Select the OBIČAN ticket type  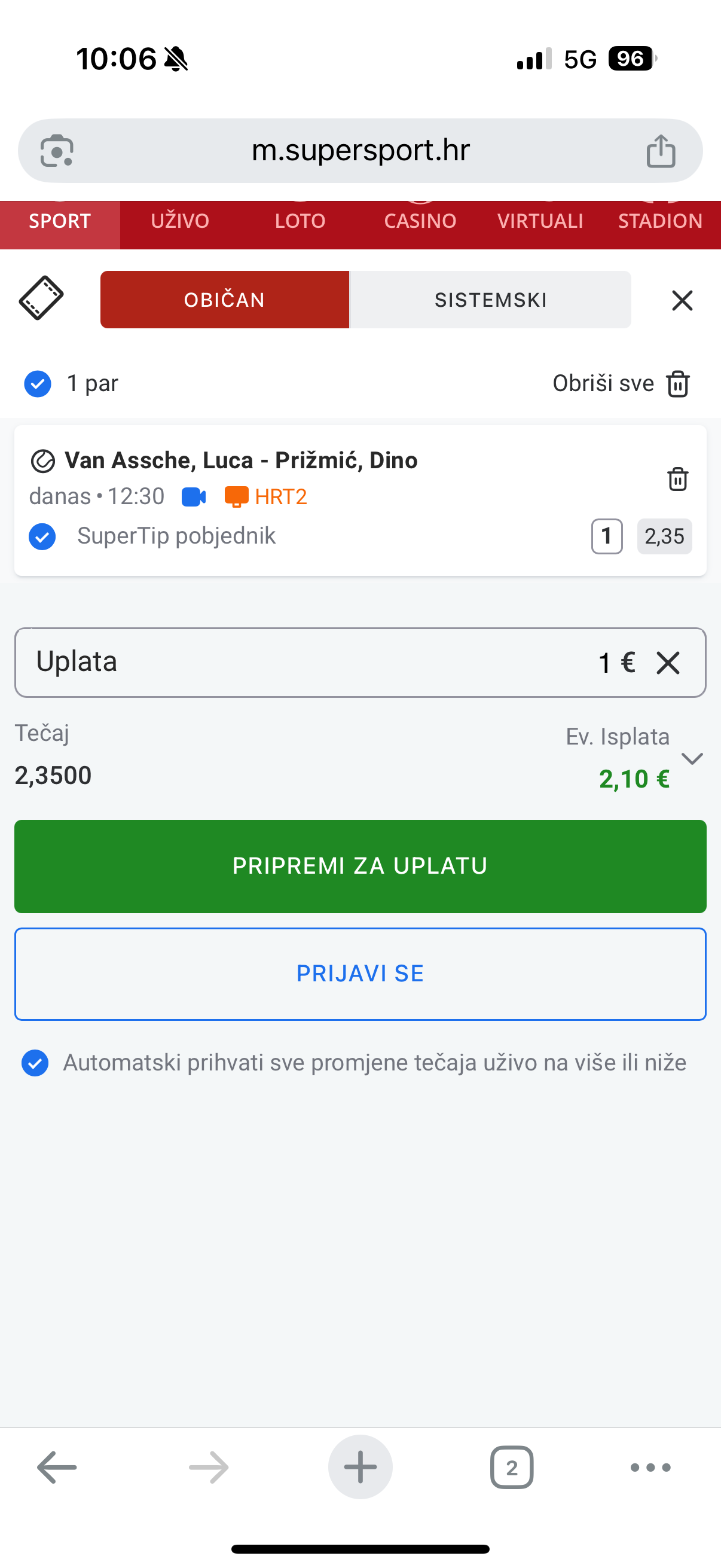point(225,300)
